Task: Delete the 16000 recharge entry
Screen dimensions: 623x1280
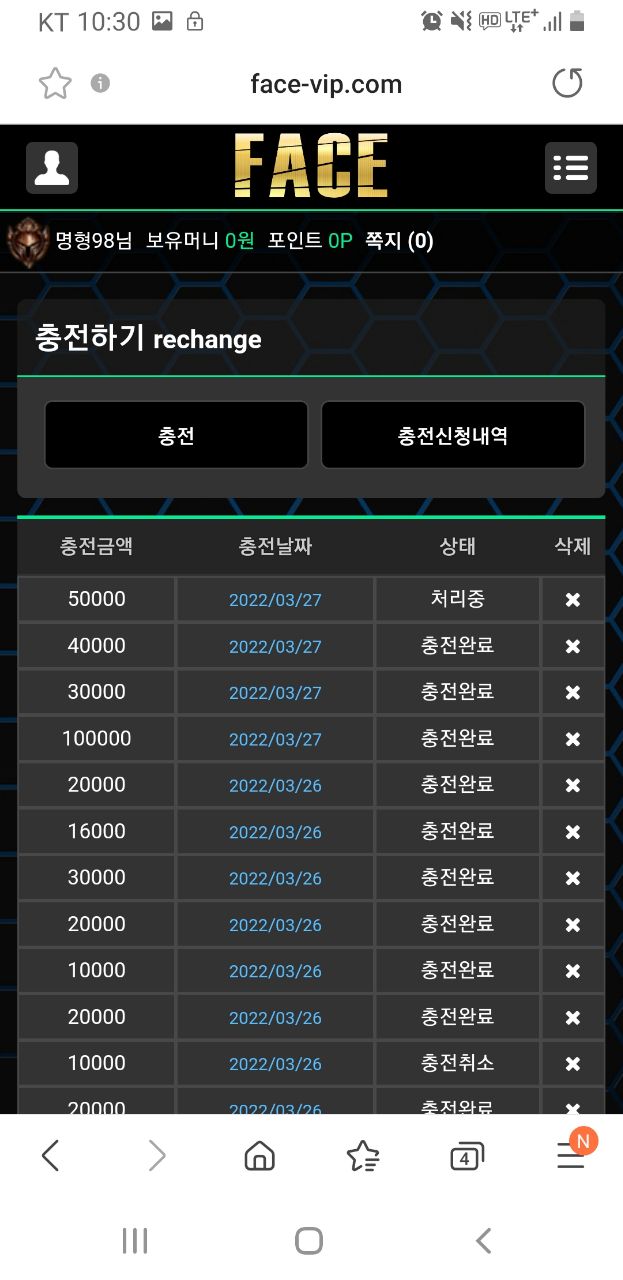Action: click(x=572, y=832)
